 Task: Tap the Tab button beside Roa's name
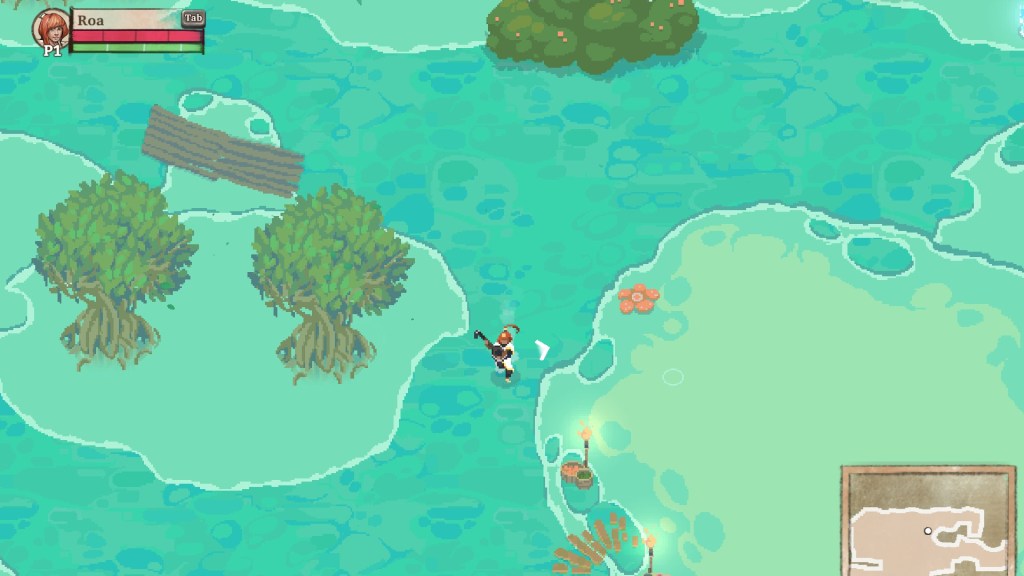click(x=193, y=17)
